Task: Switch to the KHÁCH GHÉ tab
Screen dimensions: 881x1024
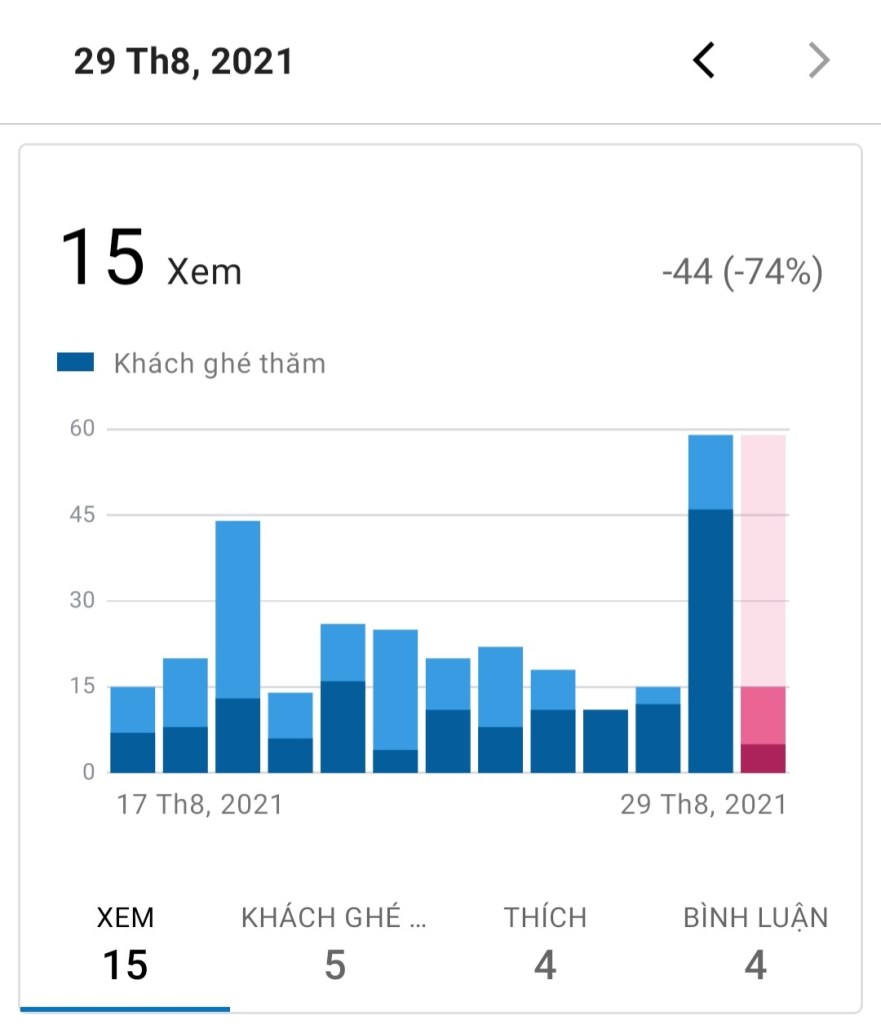Action: (334, 943)
